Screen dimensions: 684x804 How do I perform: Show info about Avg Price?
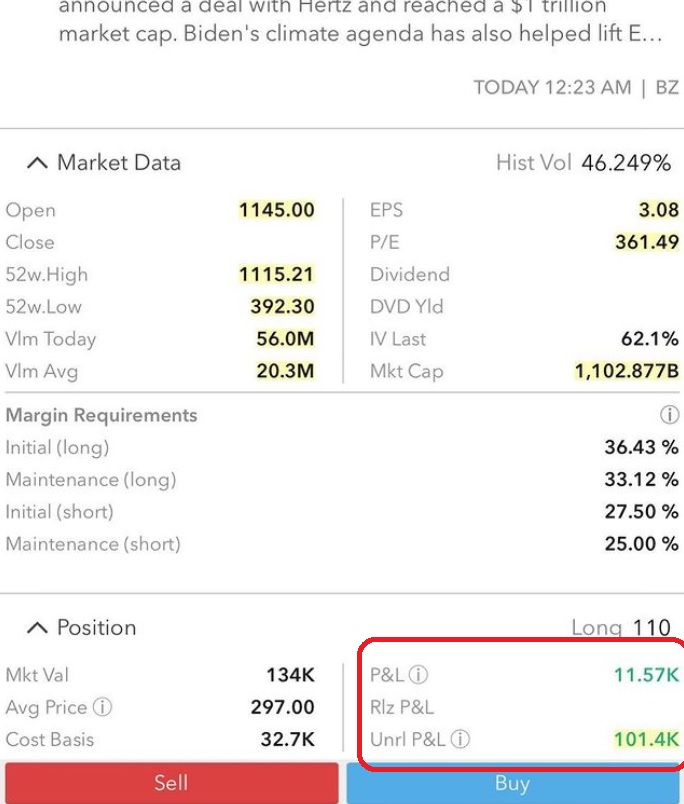102,707
